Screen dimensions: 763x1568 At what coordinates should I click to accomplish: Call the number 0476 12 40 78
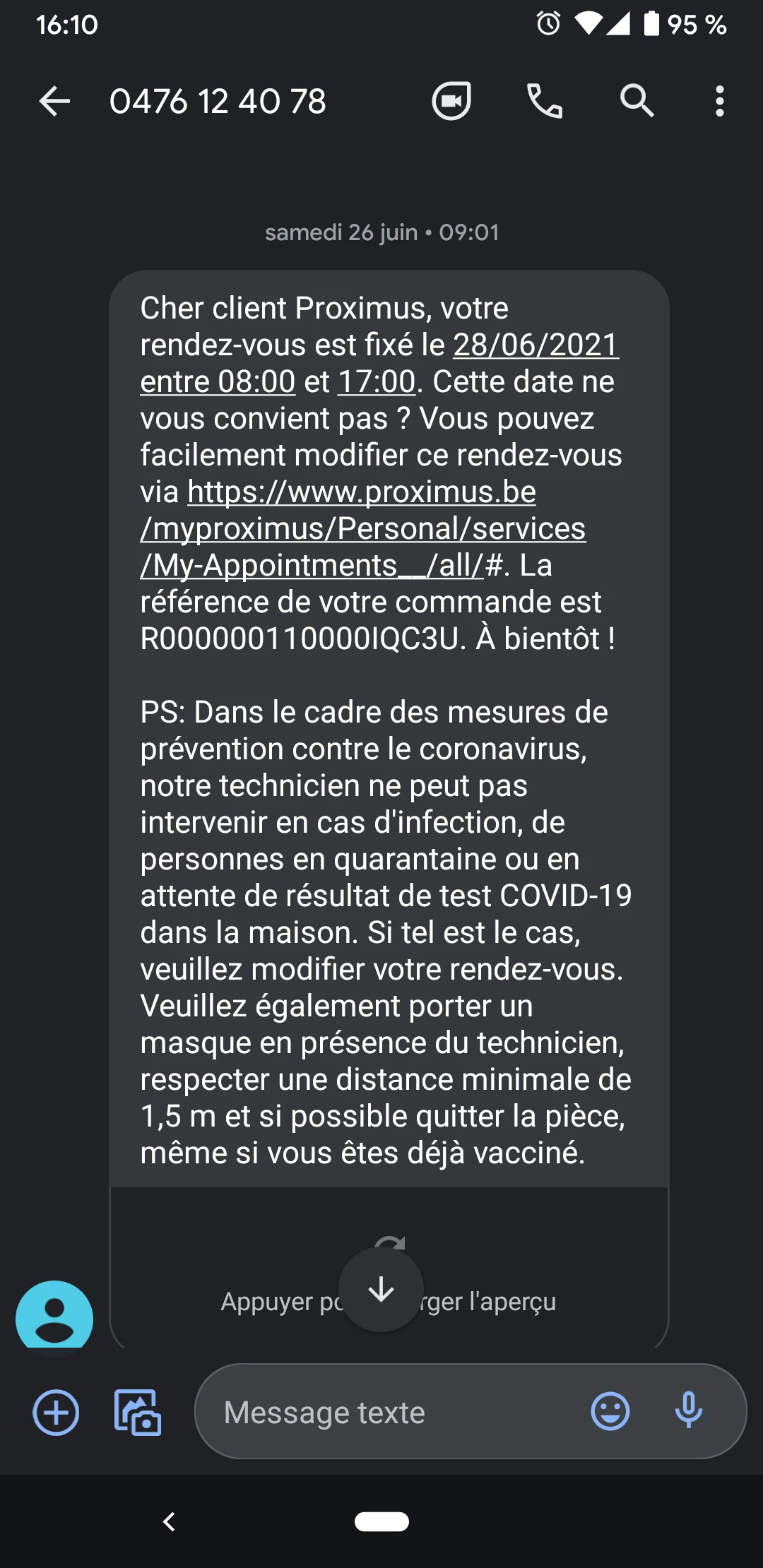[x=544, y=102]
